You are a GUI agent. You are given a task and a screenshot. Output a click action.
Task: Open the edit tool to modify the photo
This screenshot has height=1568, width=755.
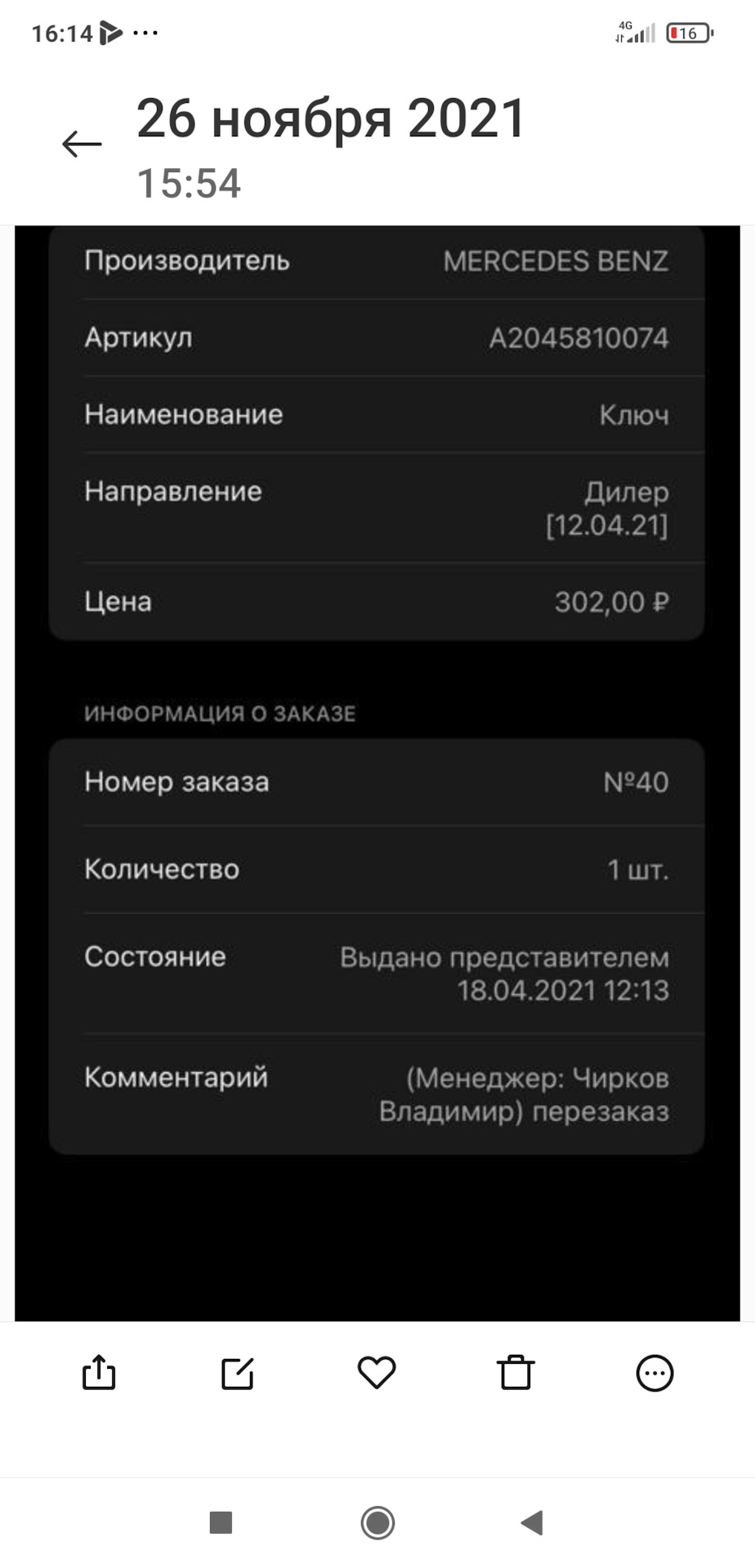238,1374
